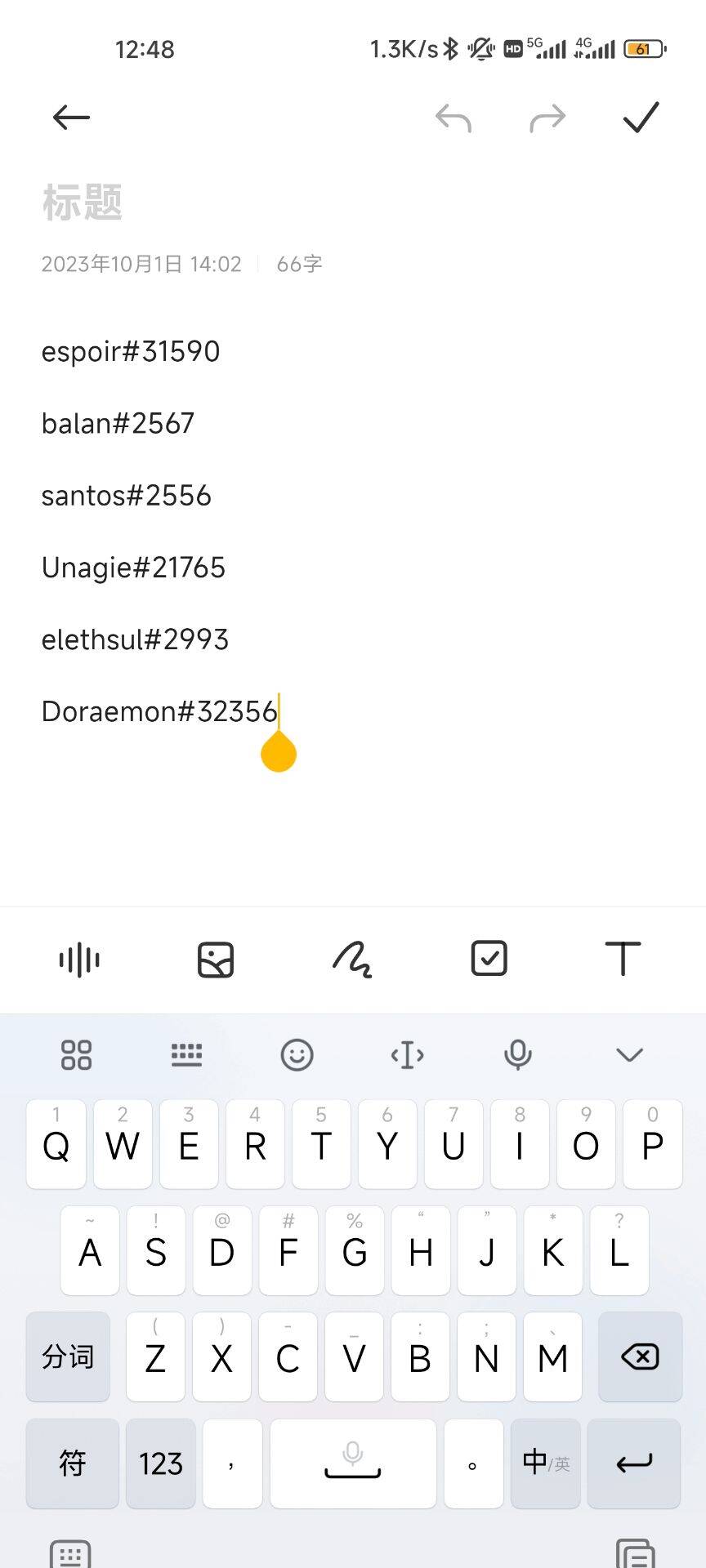Screen dimensions: 706x1568
Task: Start voice input via the microphone
Action: click(x=517, y=1054)
